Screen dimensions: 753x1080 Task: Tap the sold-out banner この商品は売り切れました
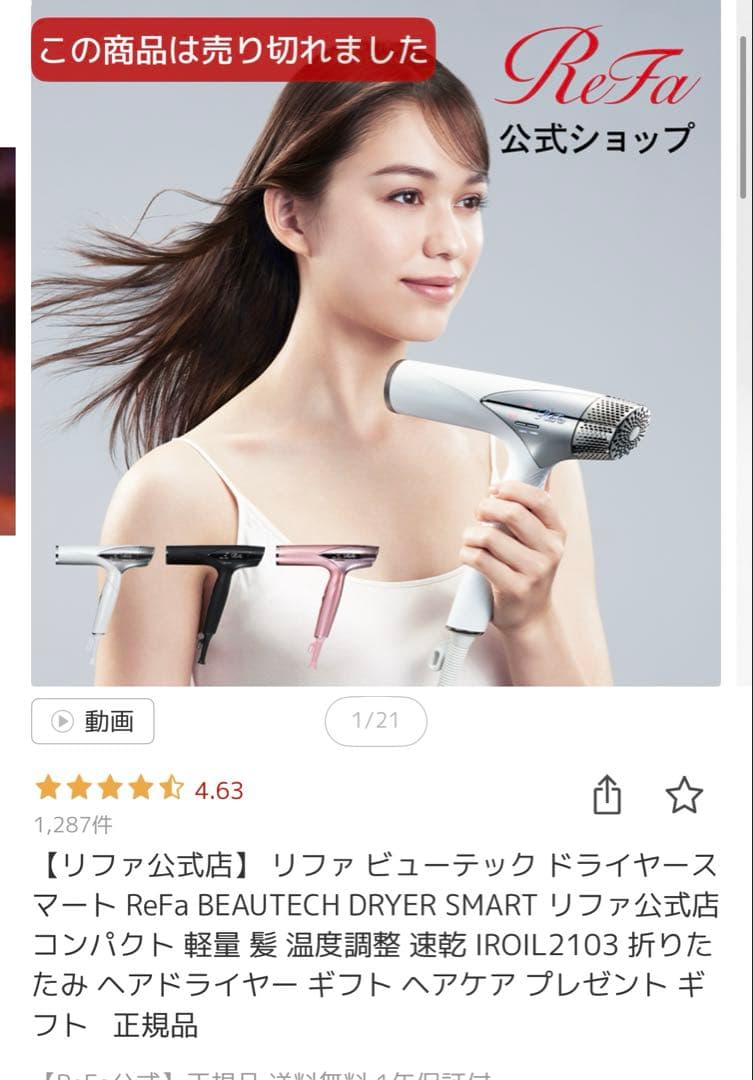coord(238,45)
